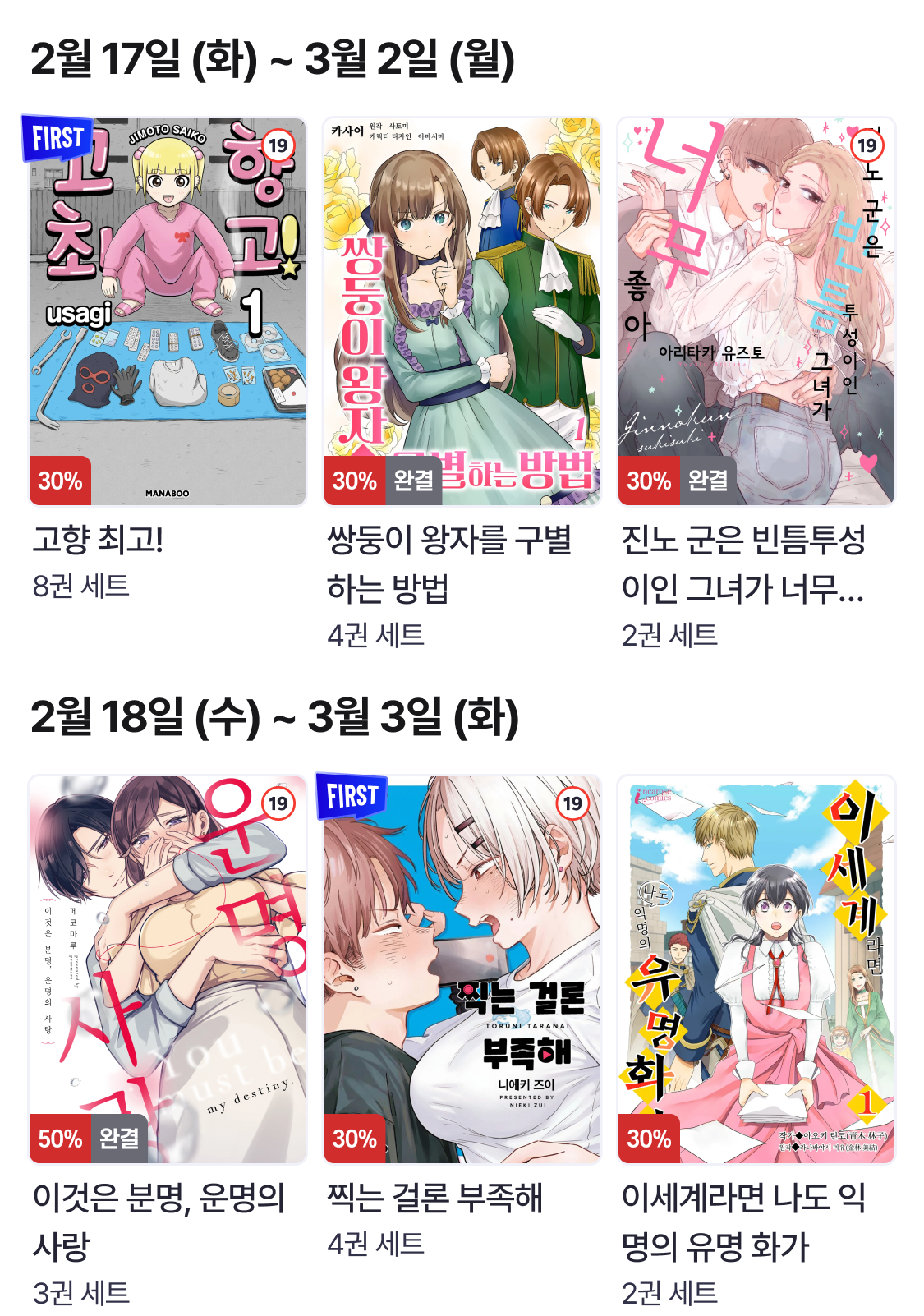Tap the 찍는 걸론 부족해 cover
Image resolution: width=924 pixels, height=1316 pixels.
click(462, 969)
